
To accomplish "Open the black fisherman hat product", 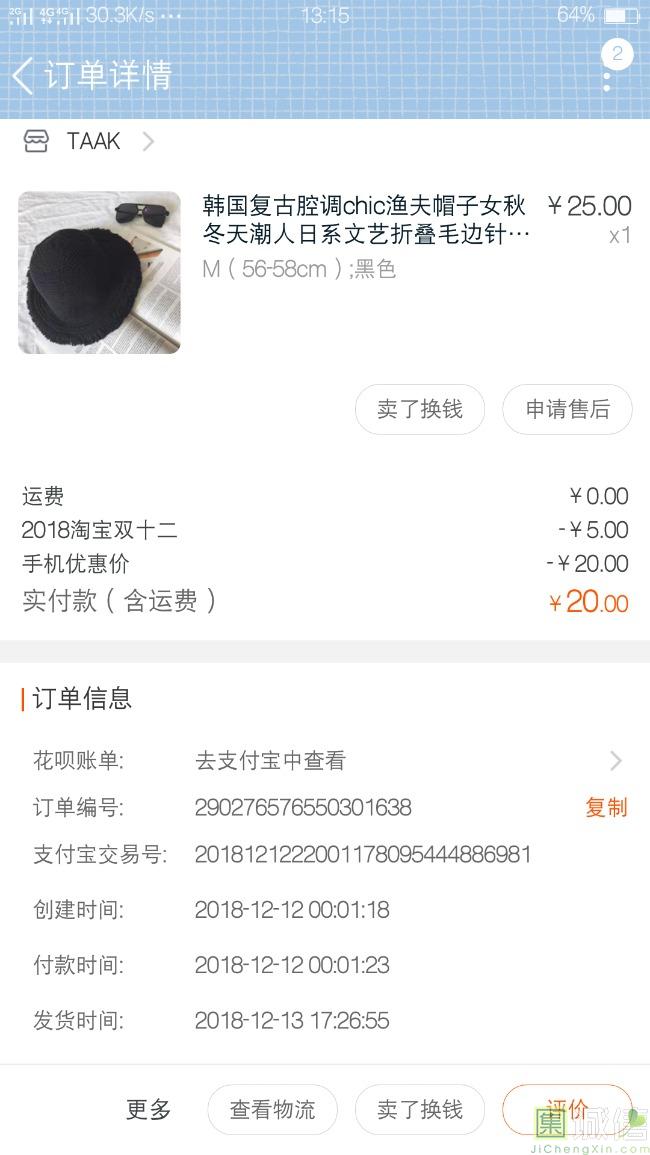I will coord(99,272).
